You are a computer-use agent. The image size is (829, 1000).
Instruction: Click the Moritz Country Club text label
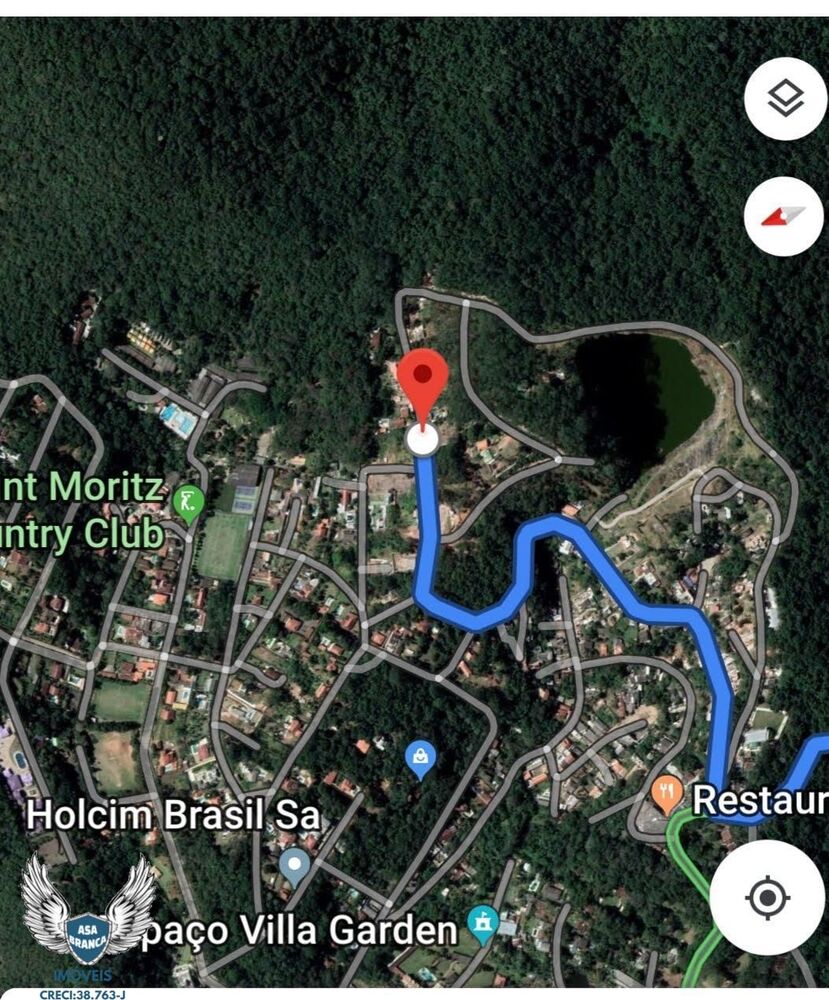[82, 510]
